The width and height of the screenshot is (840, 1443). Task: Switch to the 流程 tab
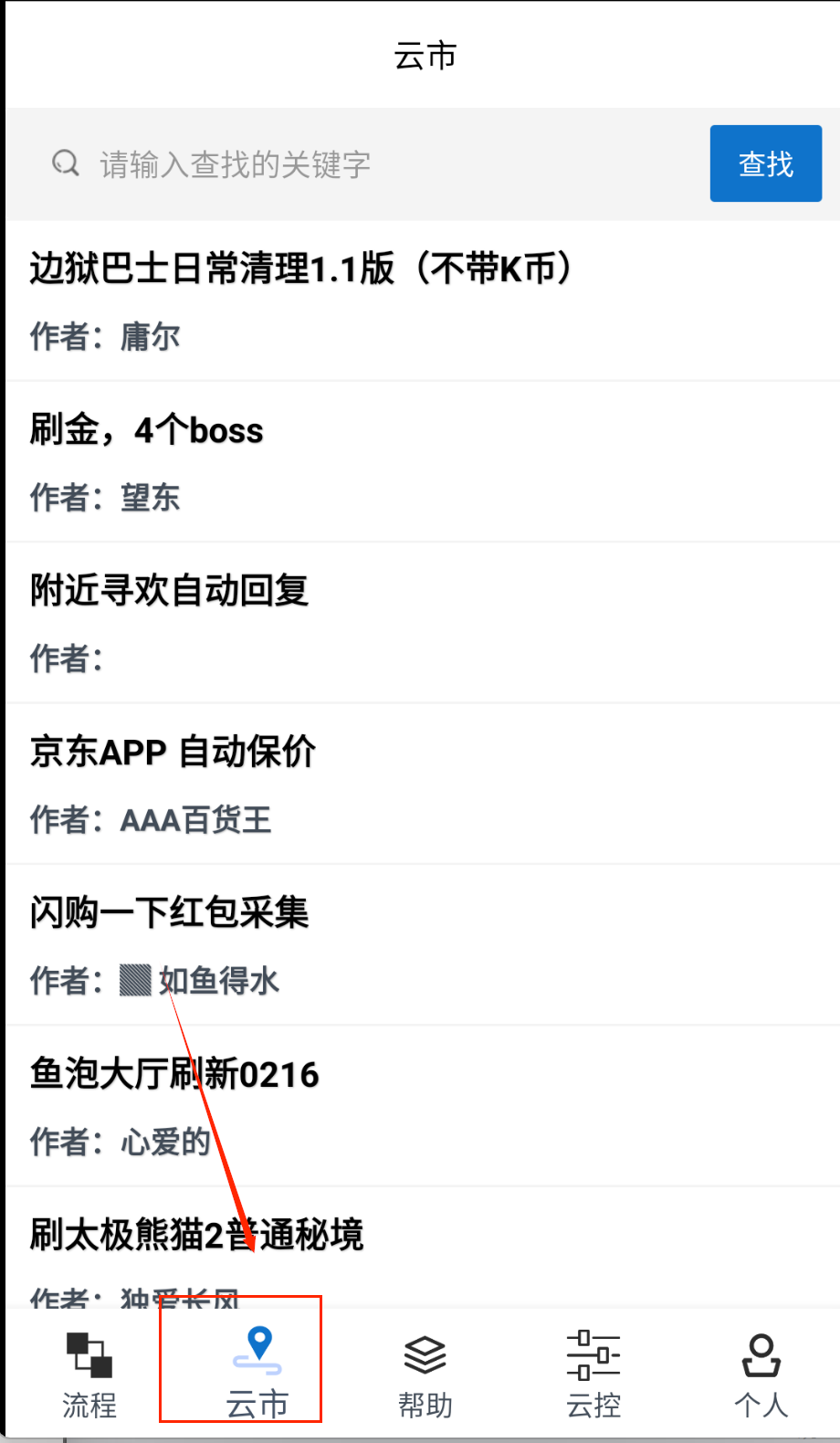click(x=89, y=1375)
